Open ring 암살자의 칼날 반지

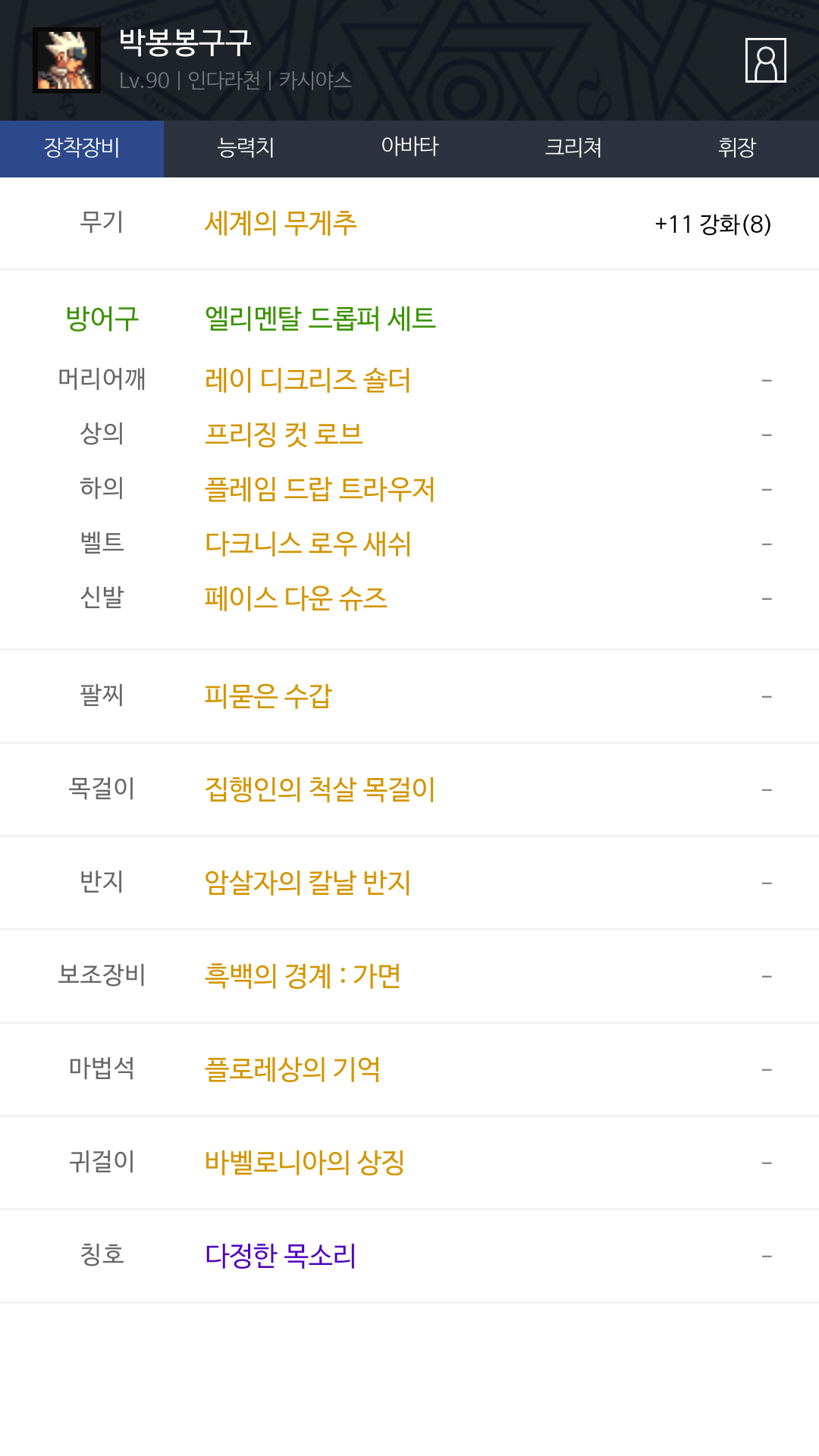(x=308, y=883)
